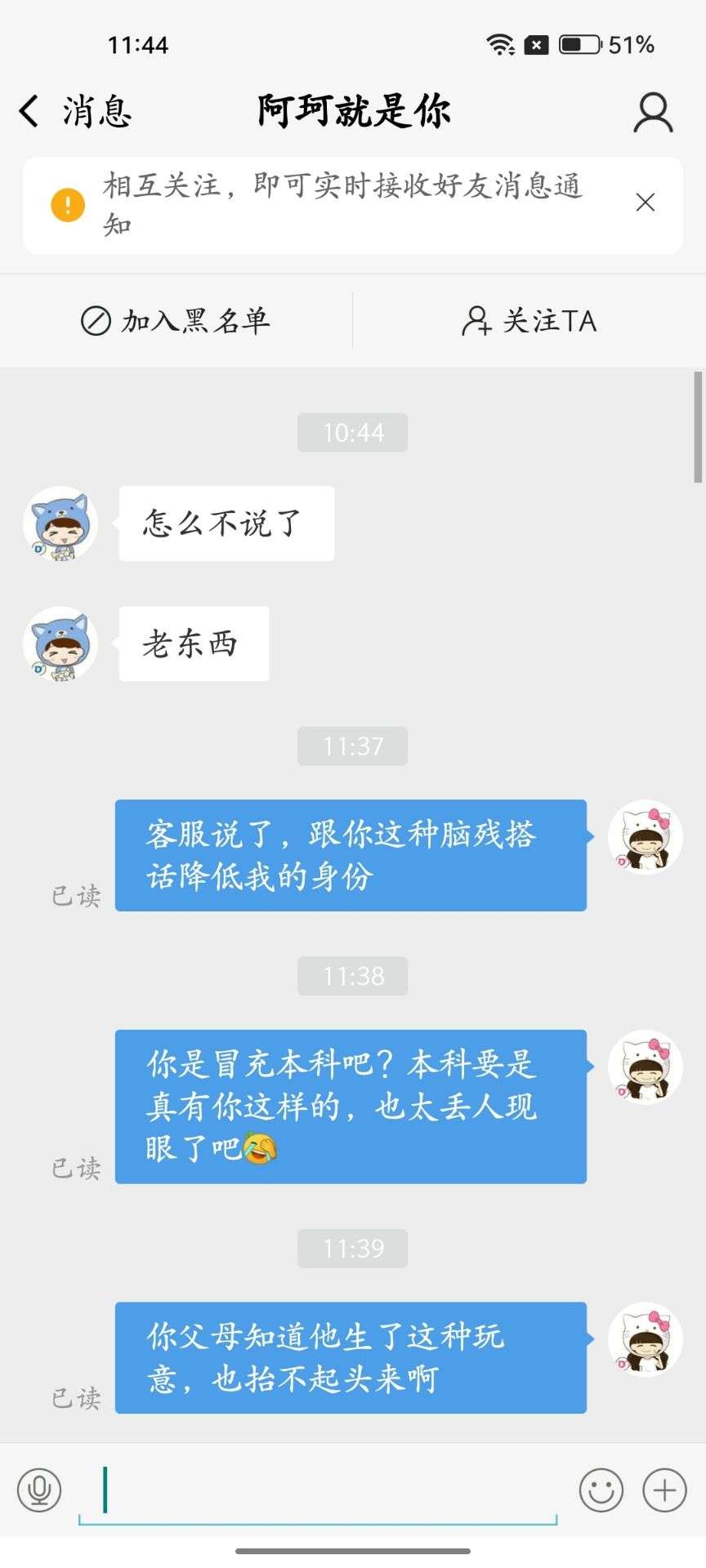Follow user via 关注TA
The image size is (706, 1568).
[529, 321]
